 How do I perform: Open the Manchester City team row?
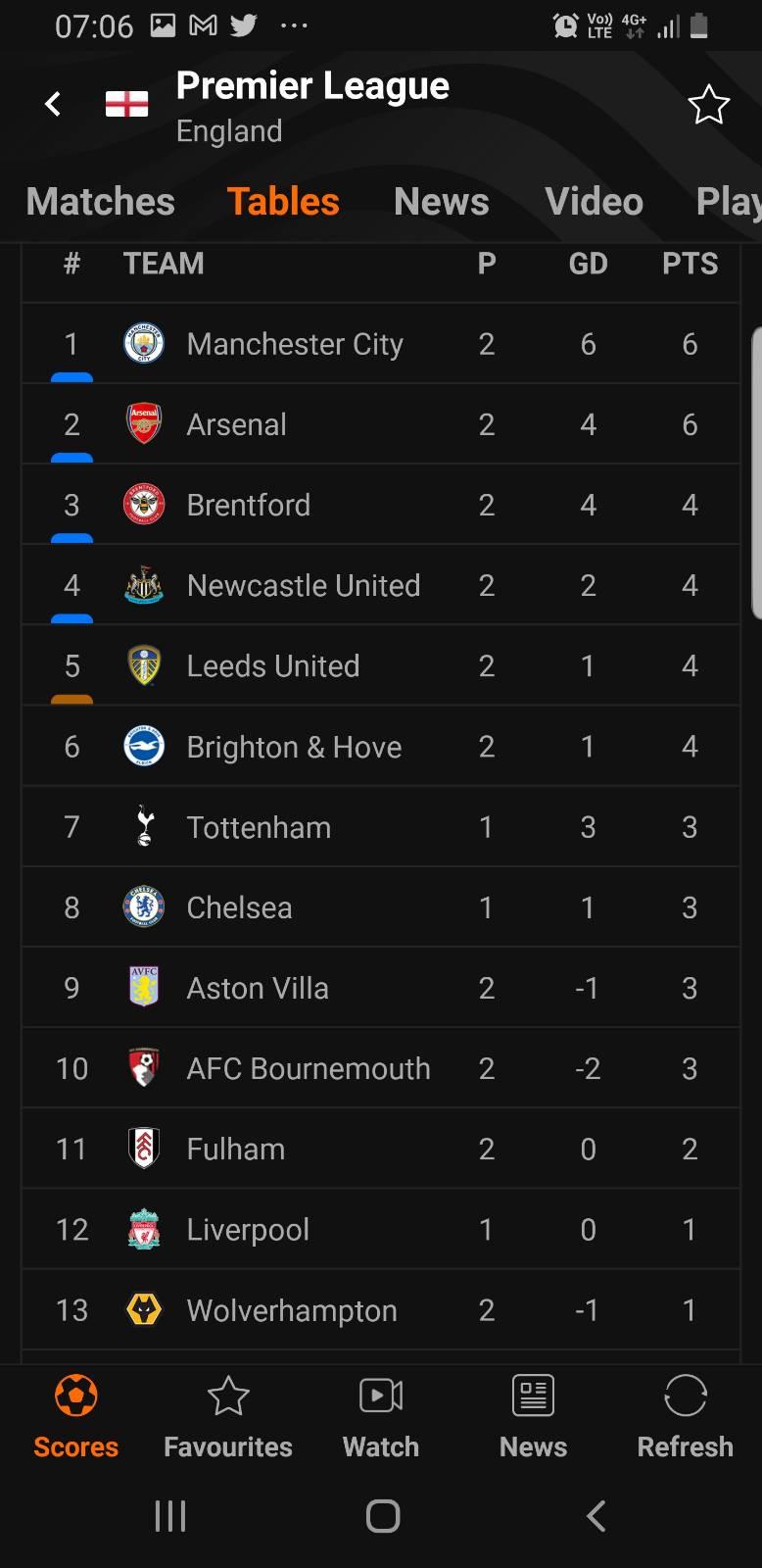(381, 343)
